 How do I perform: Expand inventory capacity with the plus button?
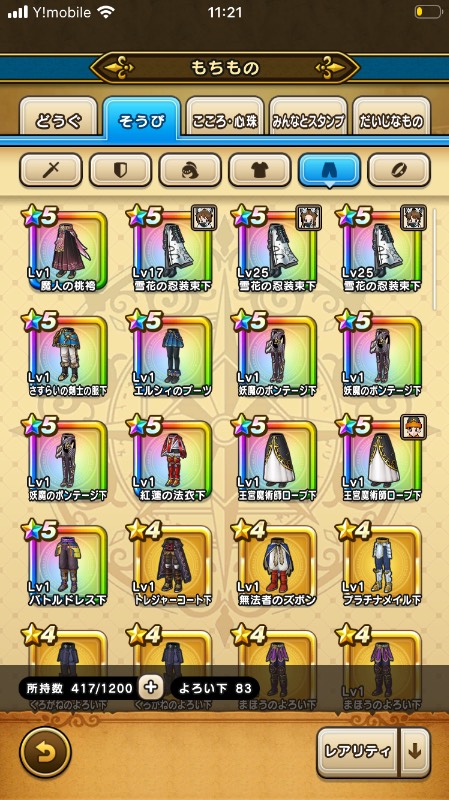(x=151, y=688)
